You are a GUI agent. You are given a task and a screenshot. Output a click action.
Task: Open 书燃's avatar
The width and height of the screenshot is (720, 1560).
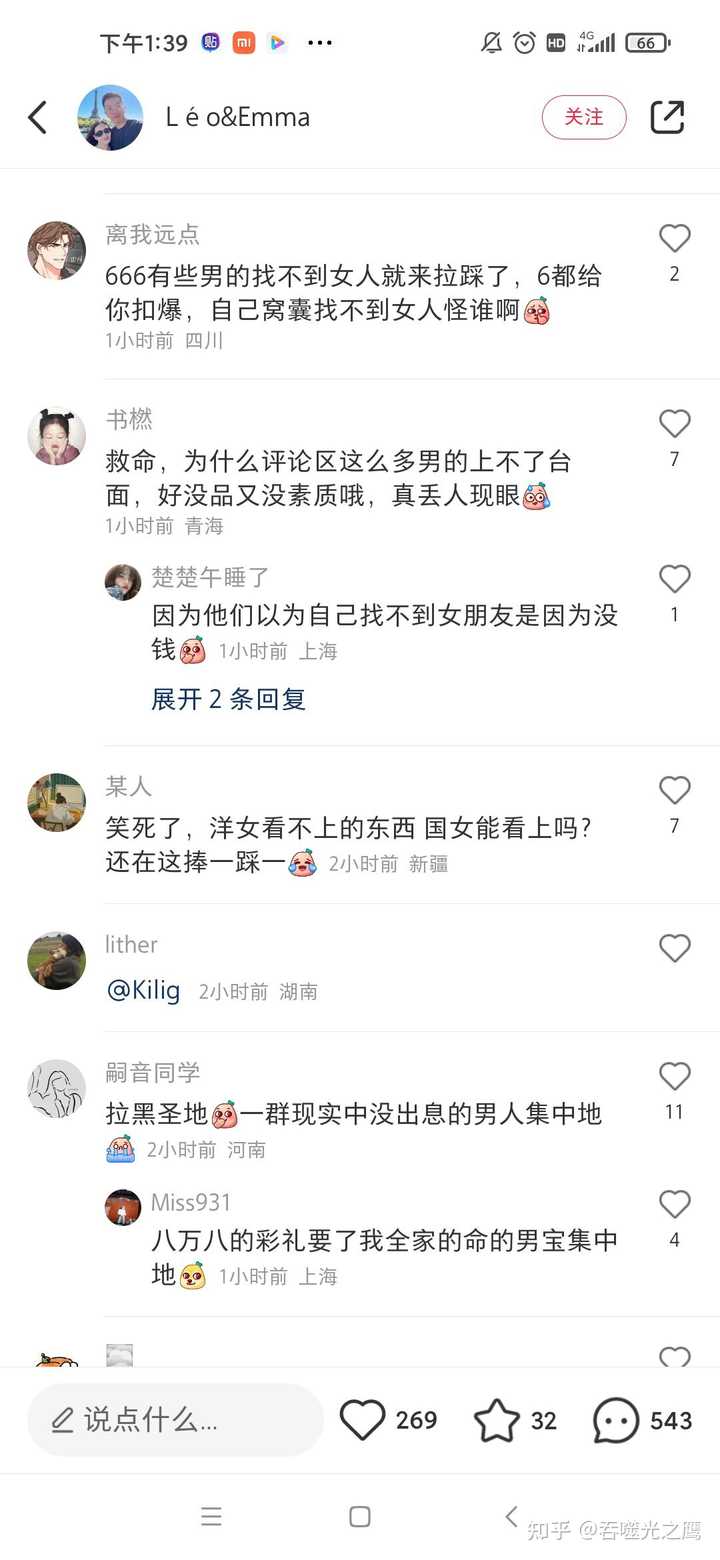[56, 436]
